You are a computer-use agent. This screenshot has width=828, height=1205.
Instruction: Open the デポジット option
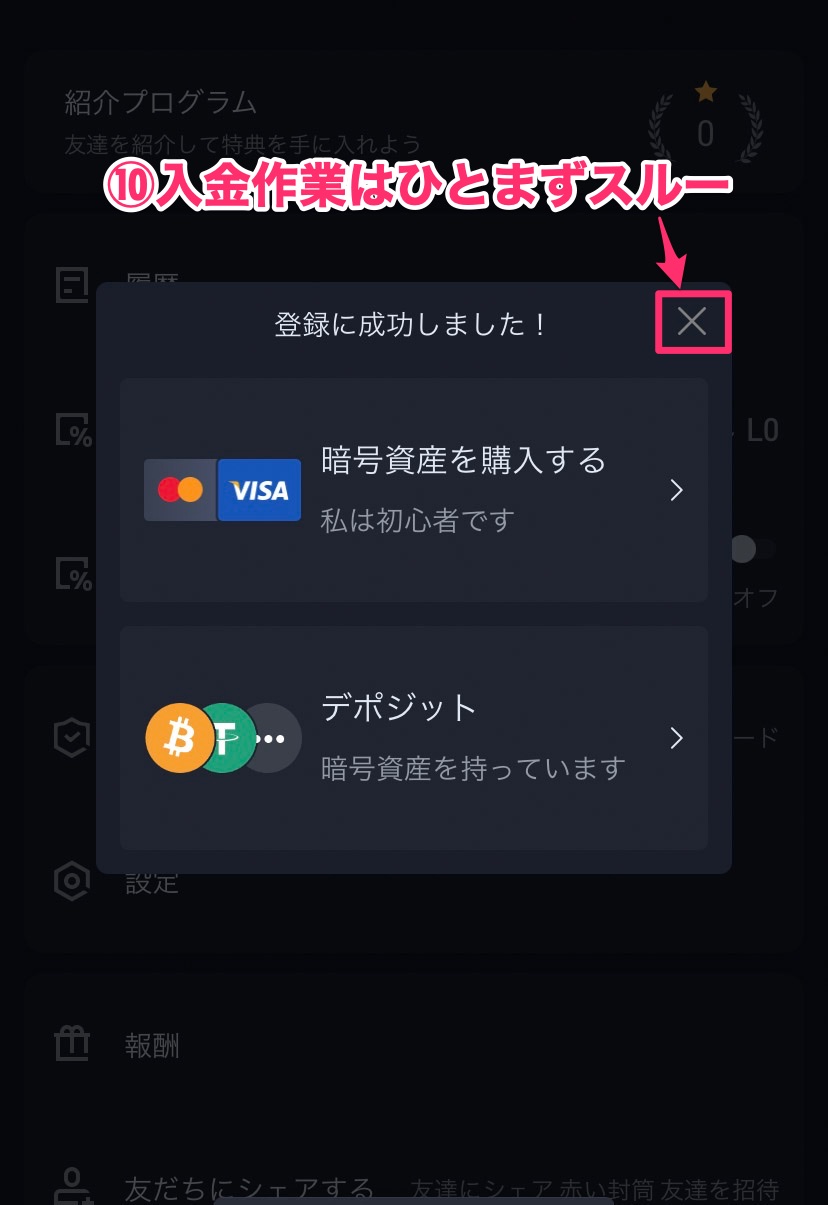[x=414, y=738]
